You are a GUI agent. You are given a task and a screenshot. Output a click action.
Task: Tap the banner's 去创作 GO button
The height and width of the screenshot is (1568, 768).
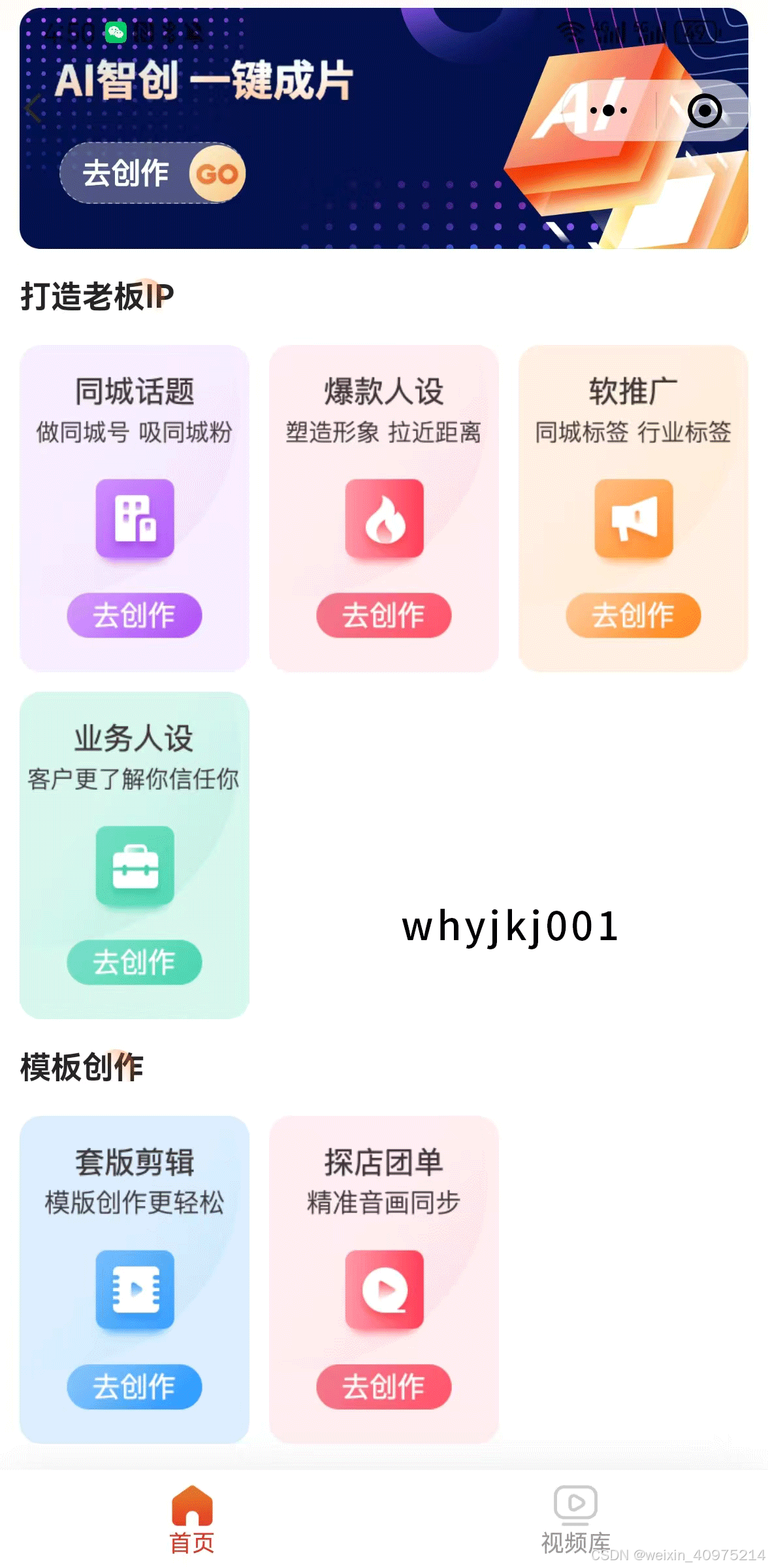[153, 173]
